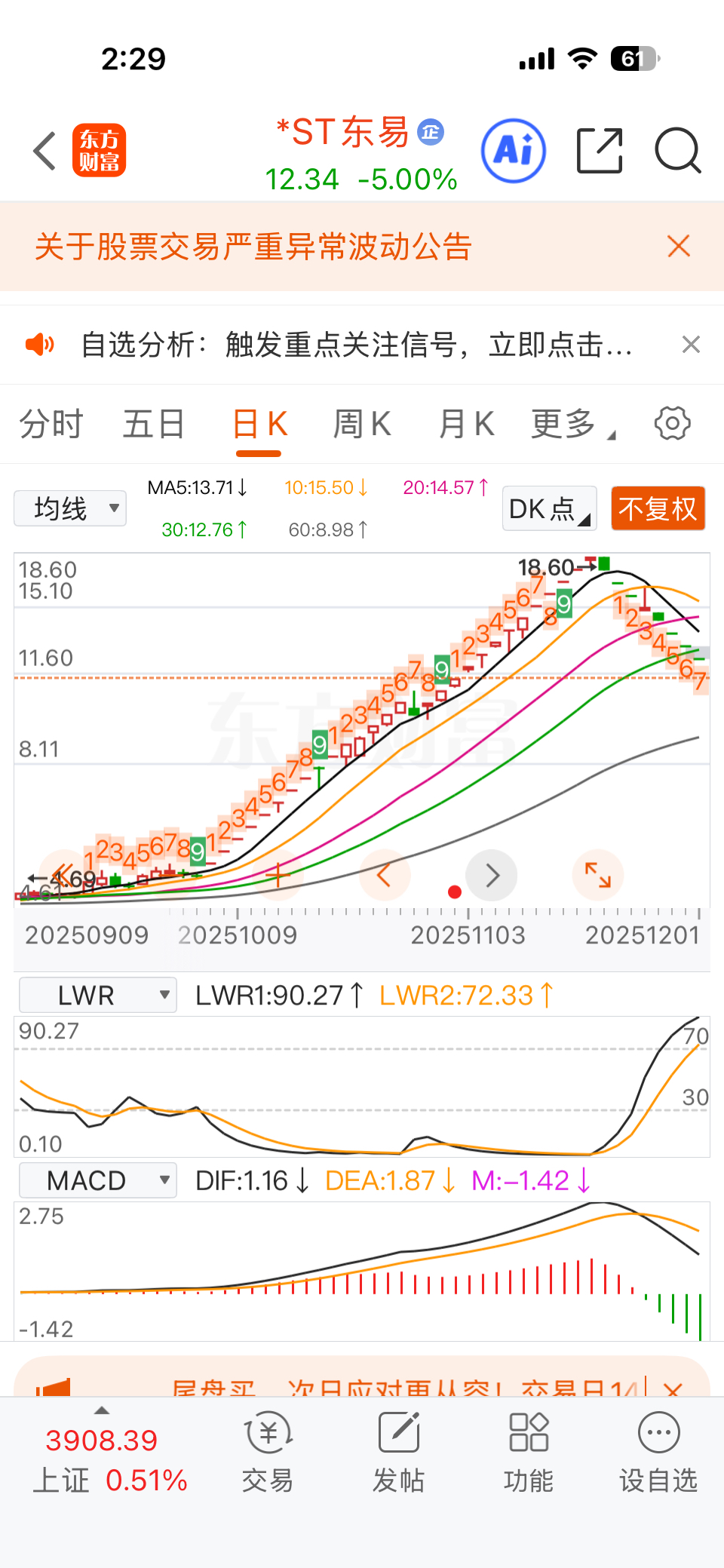Go back to the previous page
Screen dimensions: 724x1568
pos(45,151)
